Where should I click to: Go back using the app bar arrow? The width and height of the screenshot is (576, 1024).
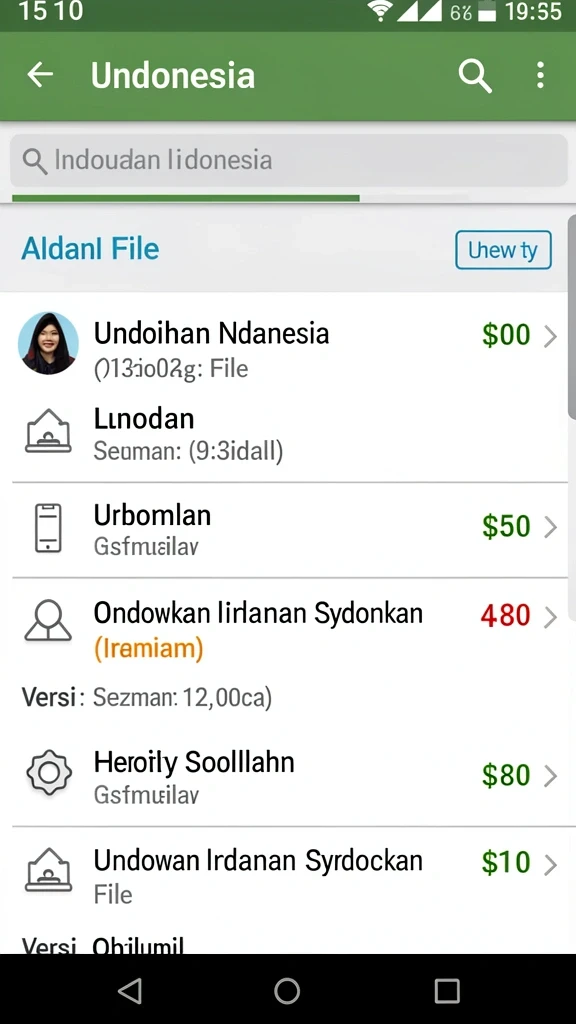tap(40, 75)
